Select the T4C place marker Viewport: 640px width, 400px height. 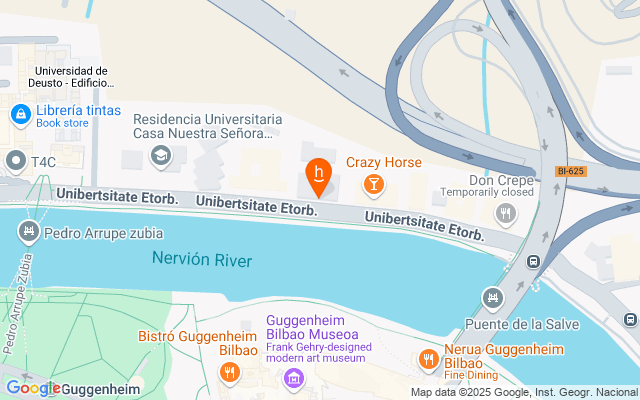click(x=16, y=161)
